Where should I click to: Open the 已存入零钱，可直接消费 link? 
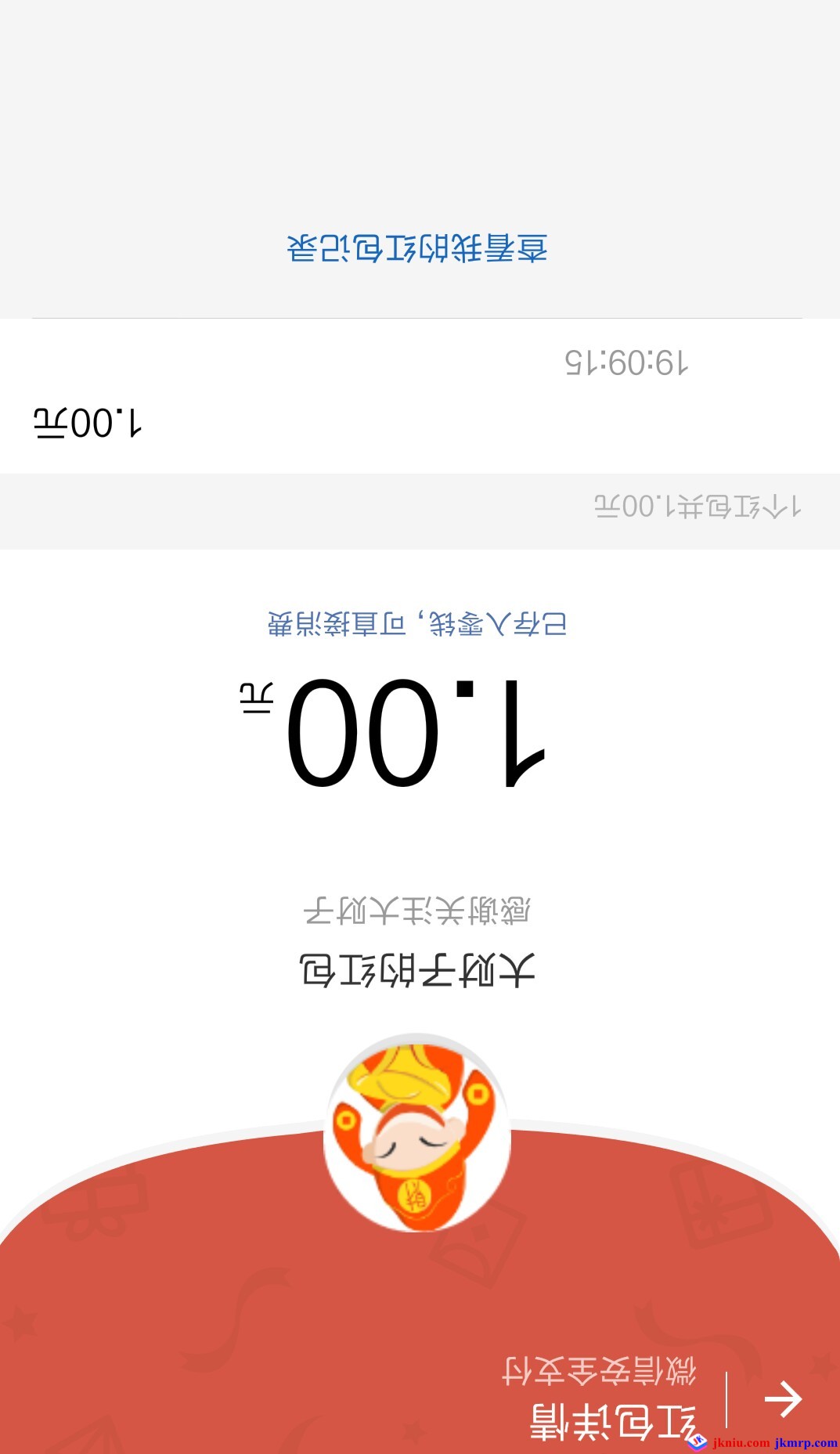tap(417, 624)
